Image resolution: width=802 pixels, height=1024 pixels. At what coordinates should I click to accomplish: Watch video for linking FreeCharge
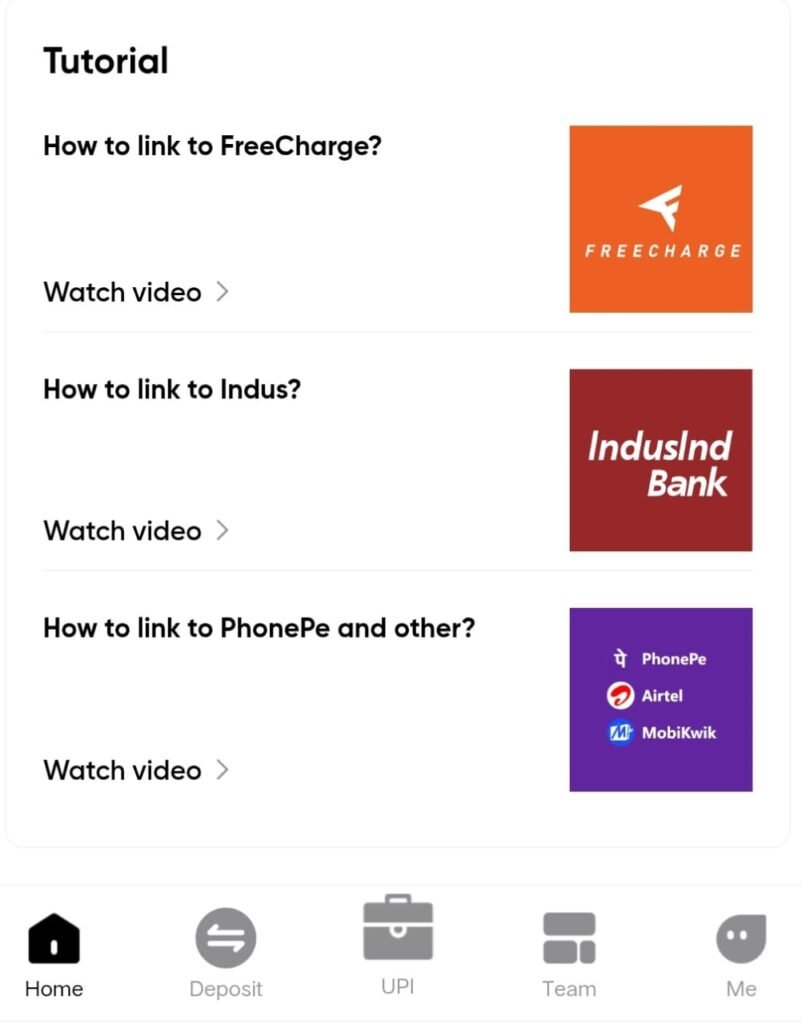(136, 292)
